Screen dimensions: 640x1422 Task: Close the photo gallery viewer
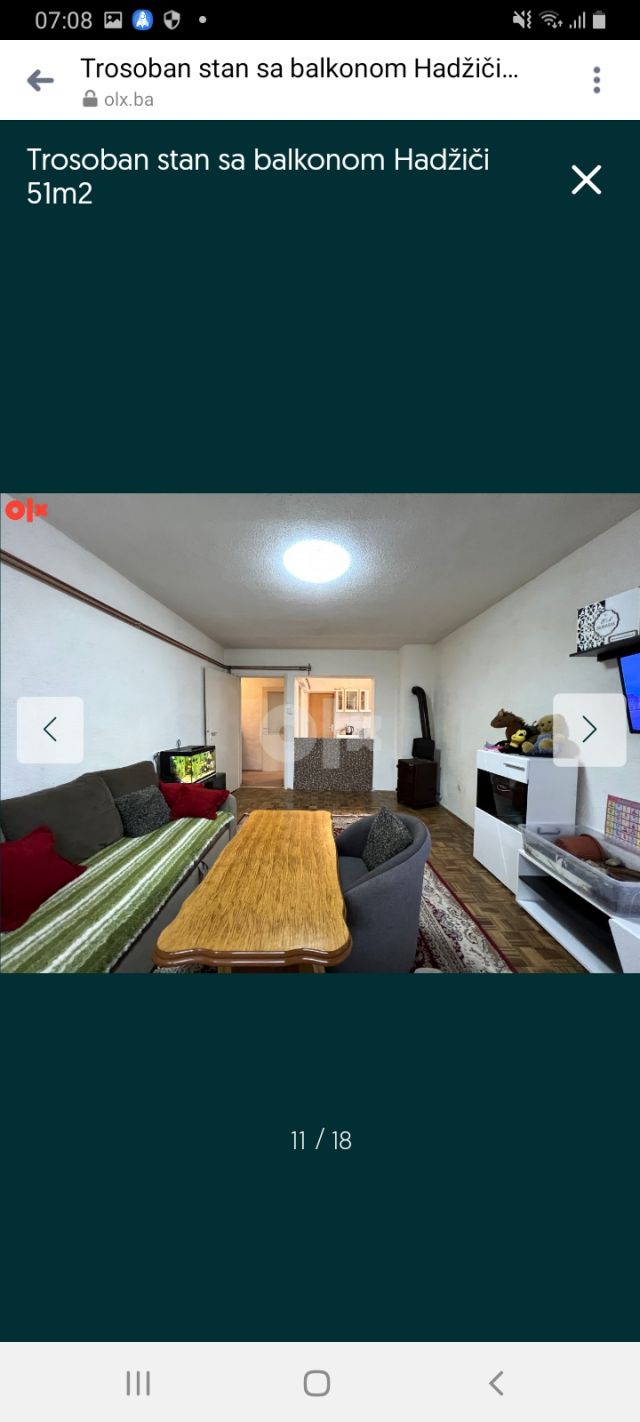pos(586,179)
